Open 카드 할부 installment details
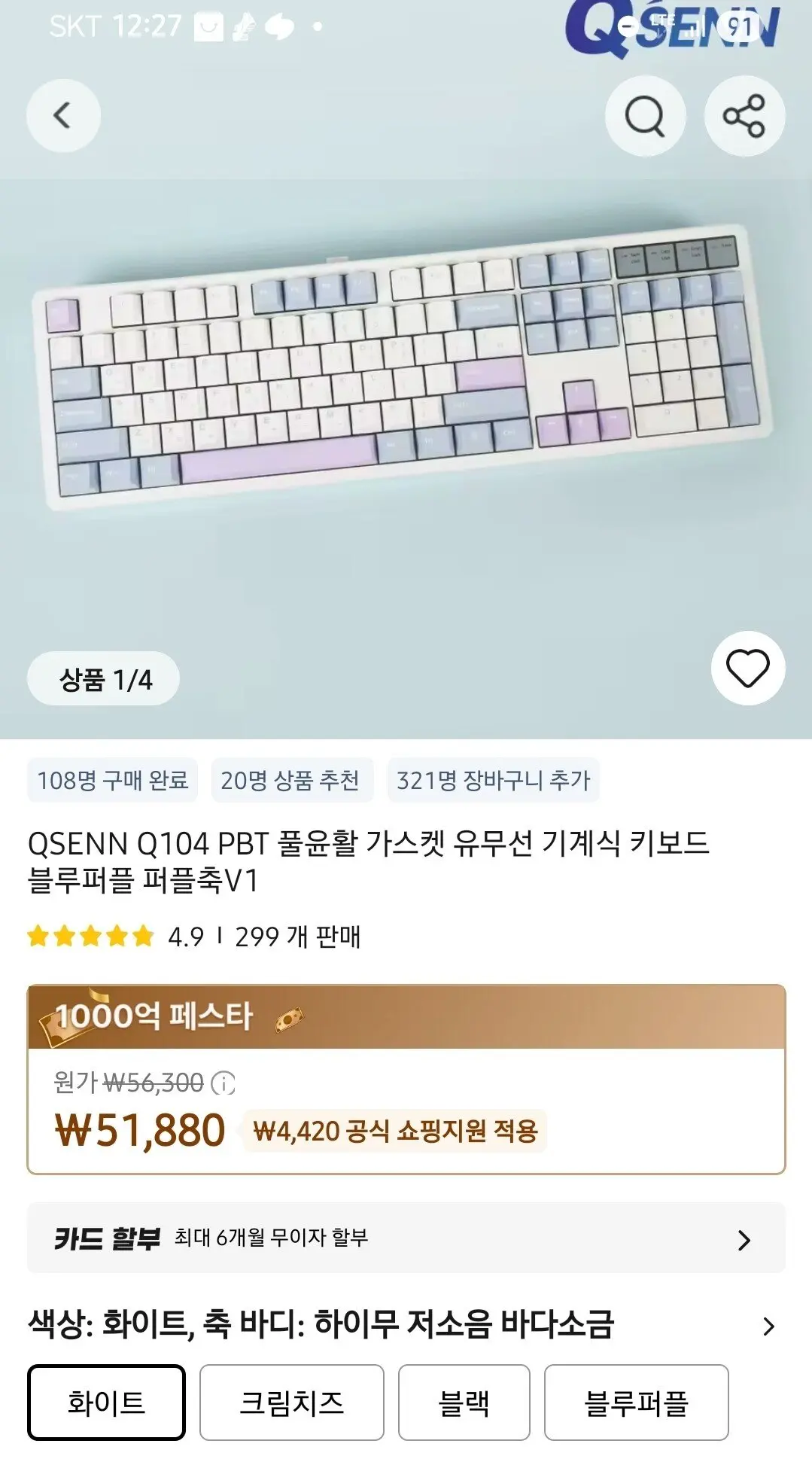This screenshot has width=812, height=1459. [x=406, y=1238]
